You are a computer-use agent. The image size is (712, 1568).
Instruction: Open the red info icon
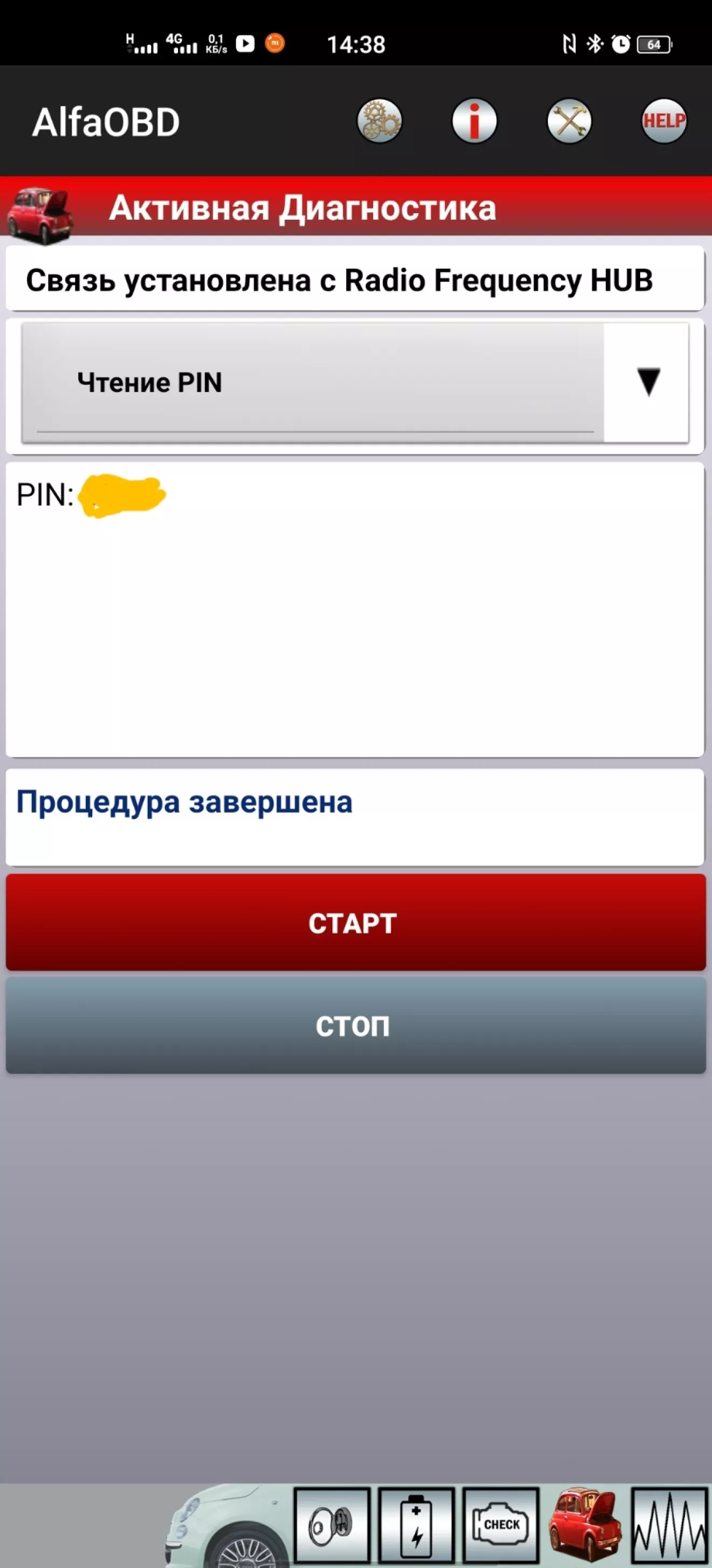474,120
